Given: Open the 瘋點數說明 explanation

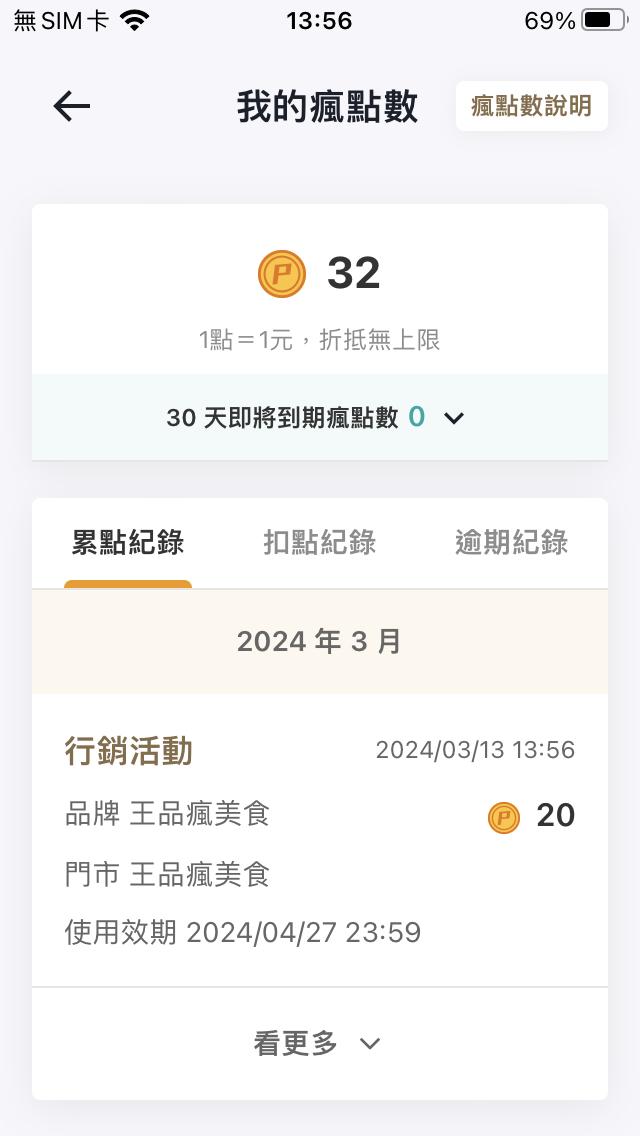Looking at the screenshot, I should tap(531, 106).
